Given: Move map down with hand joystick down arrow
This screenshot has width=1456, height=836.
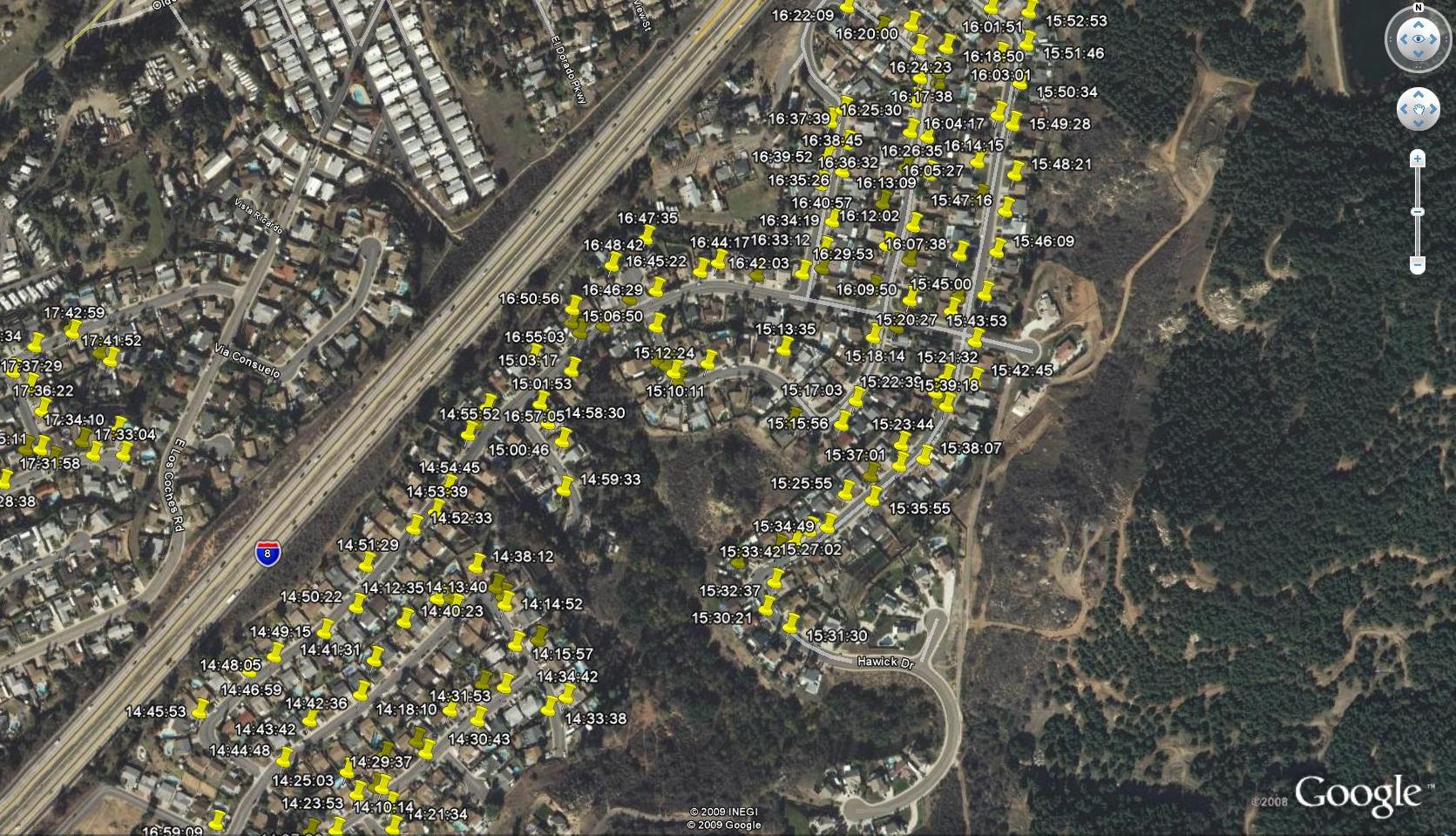Looking at the screenshot, I should point(1418,125).
